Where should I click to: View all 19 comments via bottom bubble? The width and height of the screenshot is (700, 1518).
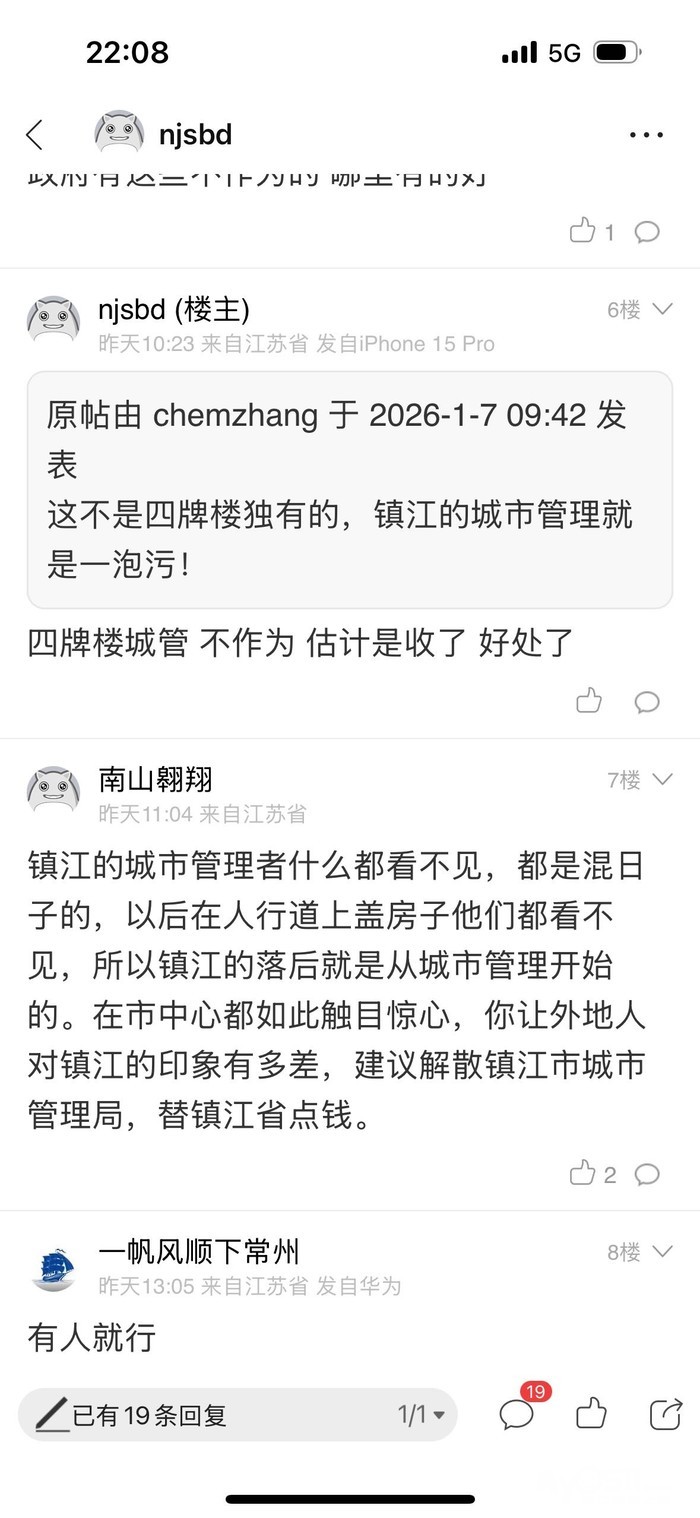click(x=517, y=1414)
